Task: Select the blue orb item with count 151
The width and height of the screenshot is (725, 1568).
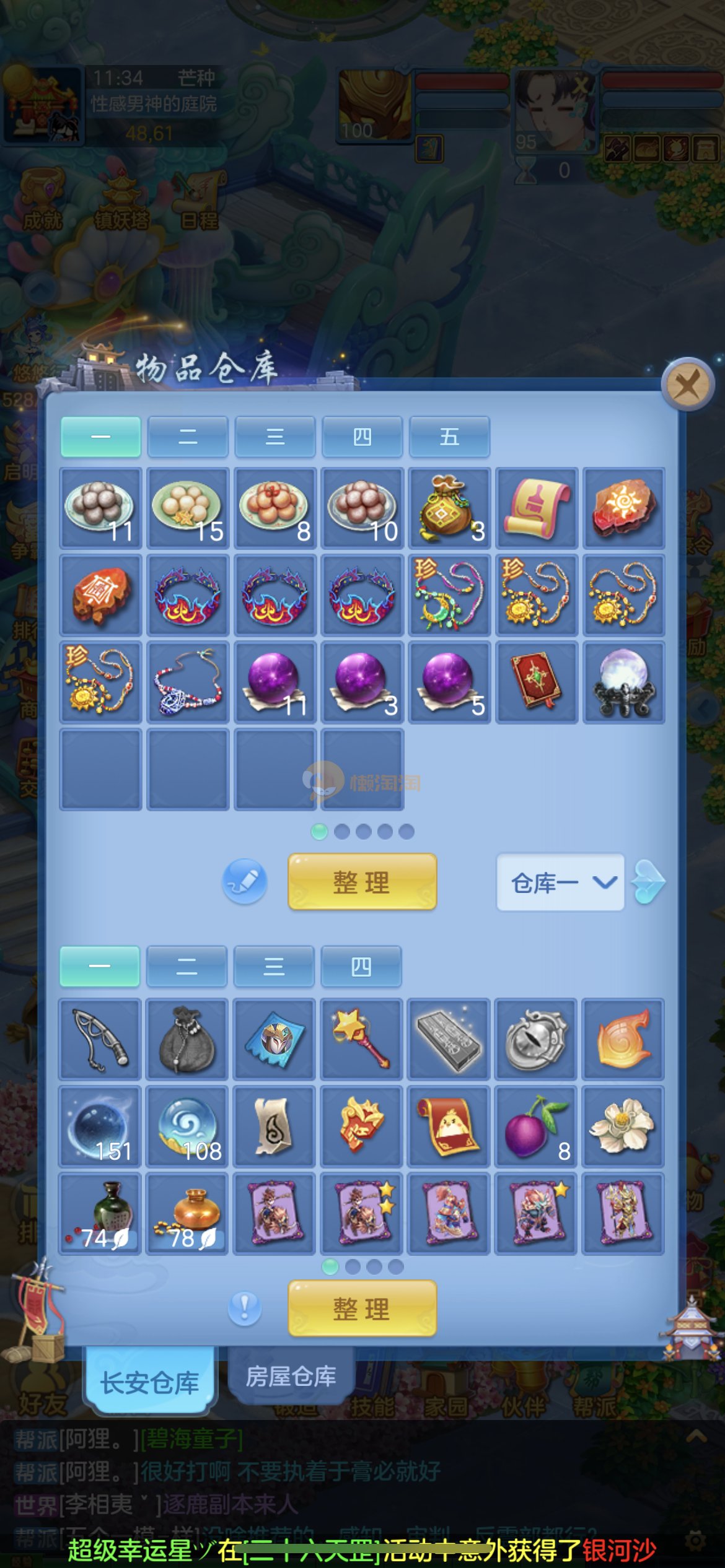Action: [x=100, y=1126]
